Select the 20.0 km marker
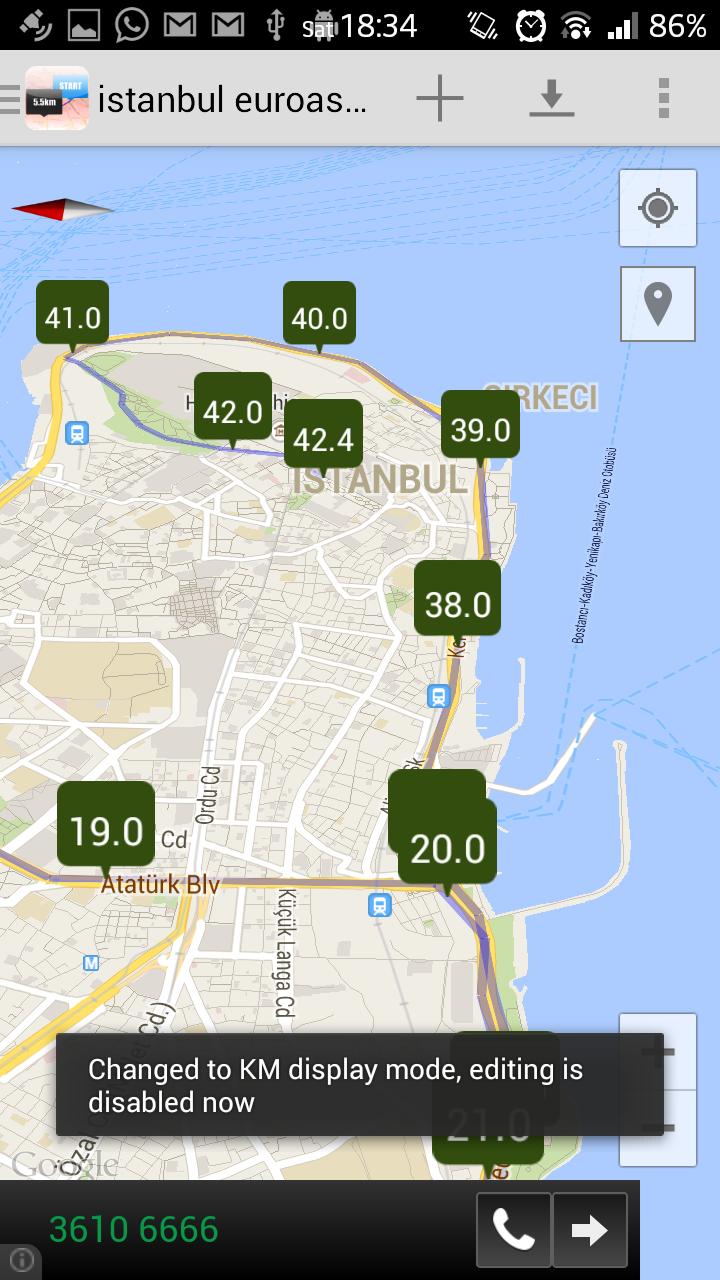 (x=448, y=848)
